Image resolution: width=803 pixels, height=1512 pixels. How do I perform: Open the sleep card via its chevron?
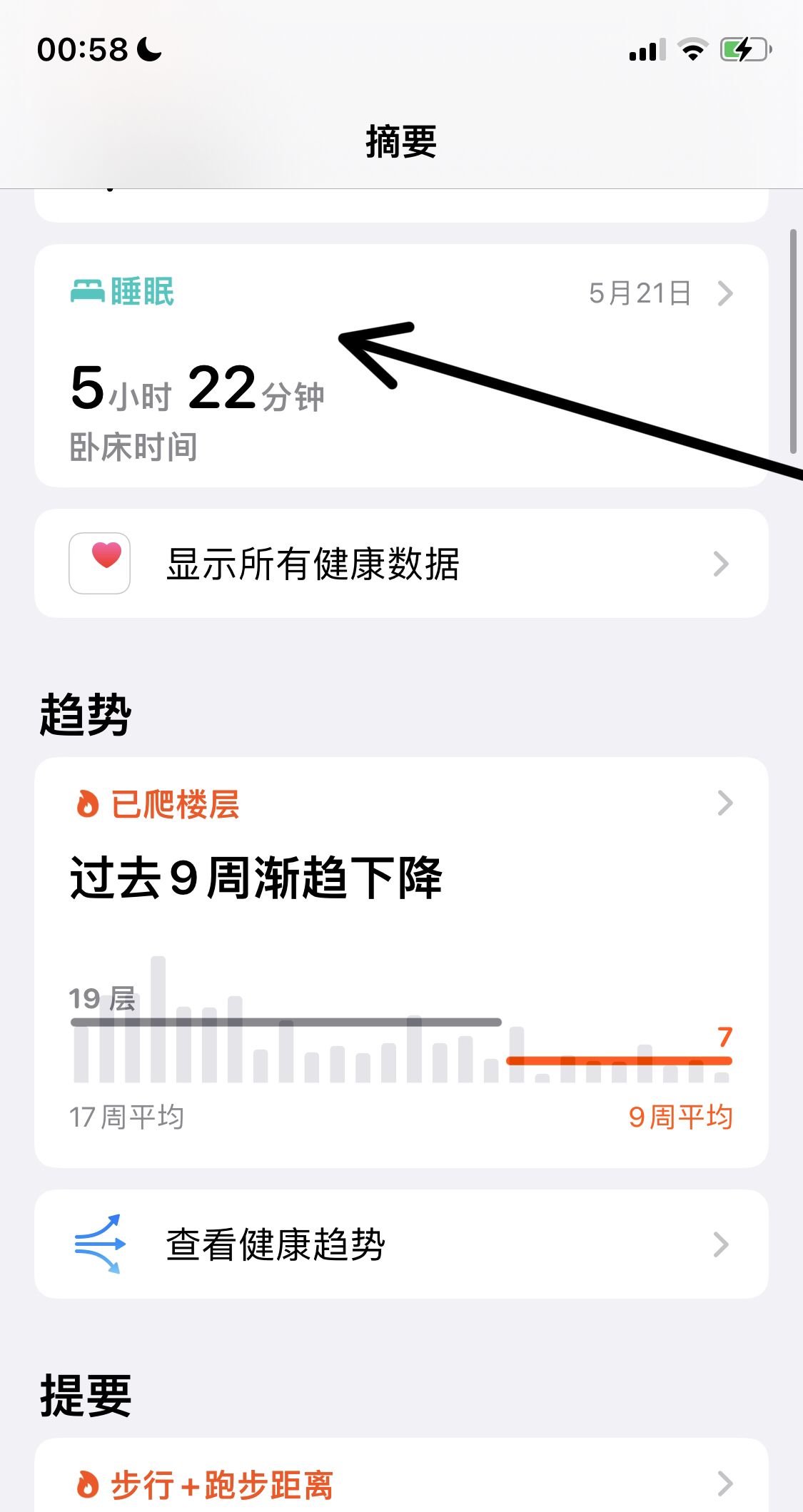point(726,293)
